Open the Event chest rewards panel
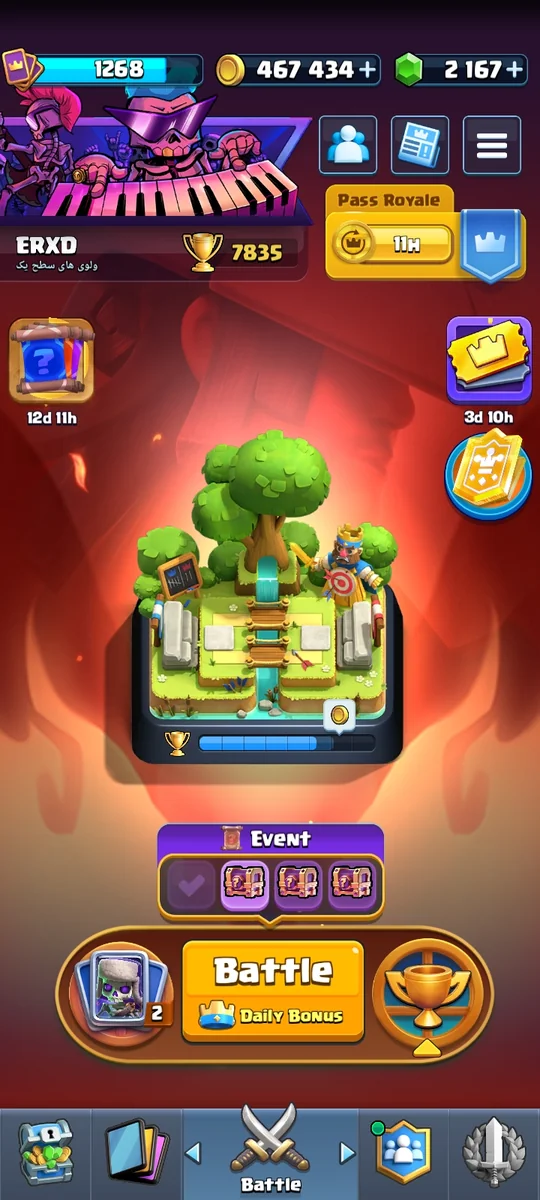540x1200 pixels. pos(270,872)
